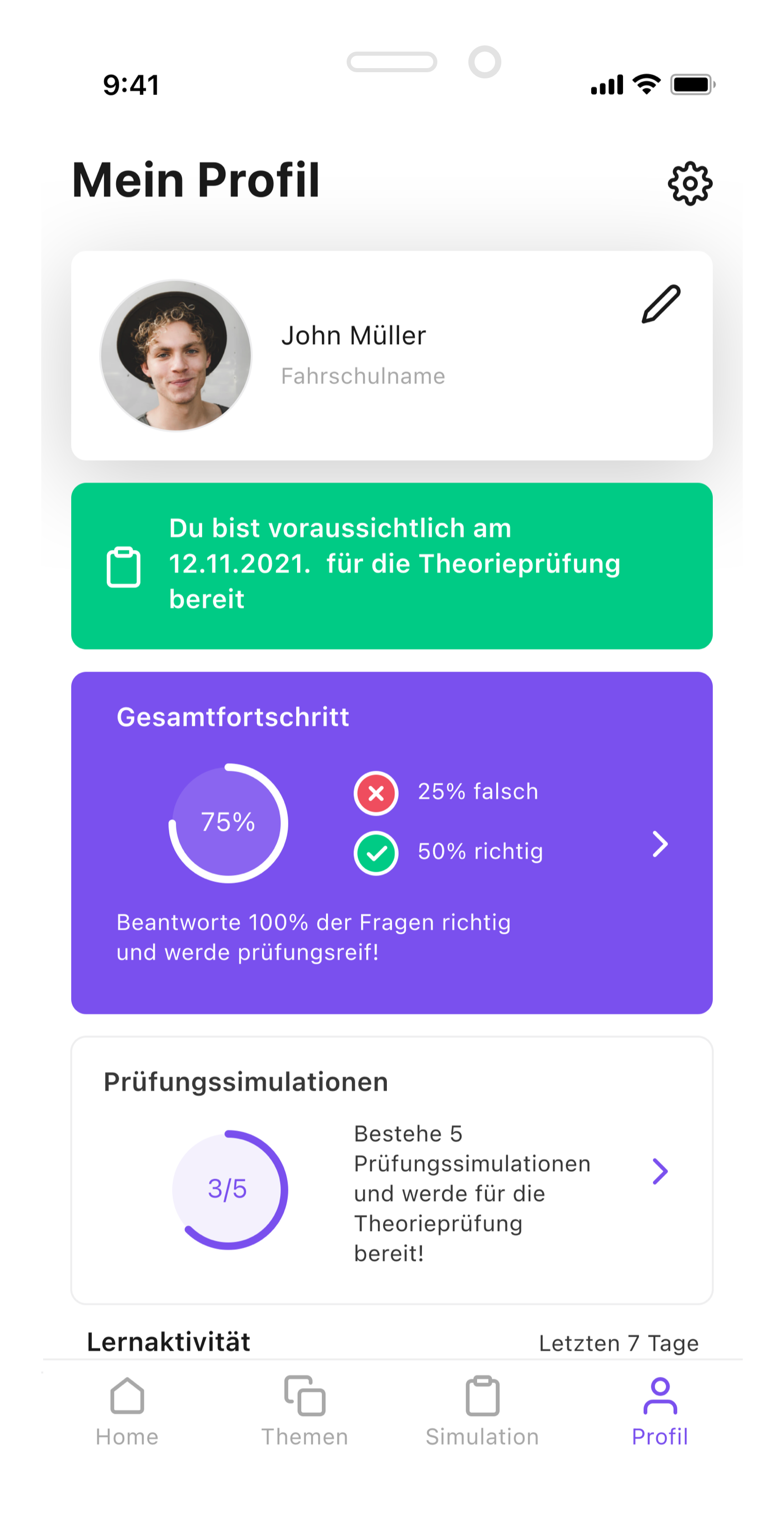Switch to the Home tab
This screenshot has height=1527, width=784.
(127, 1411)
